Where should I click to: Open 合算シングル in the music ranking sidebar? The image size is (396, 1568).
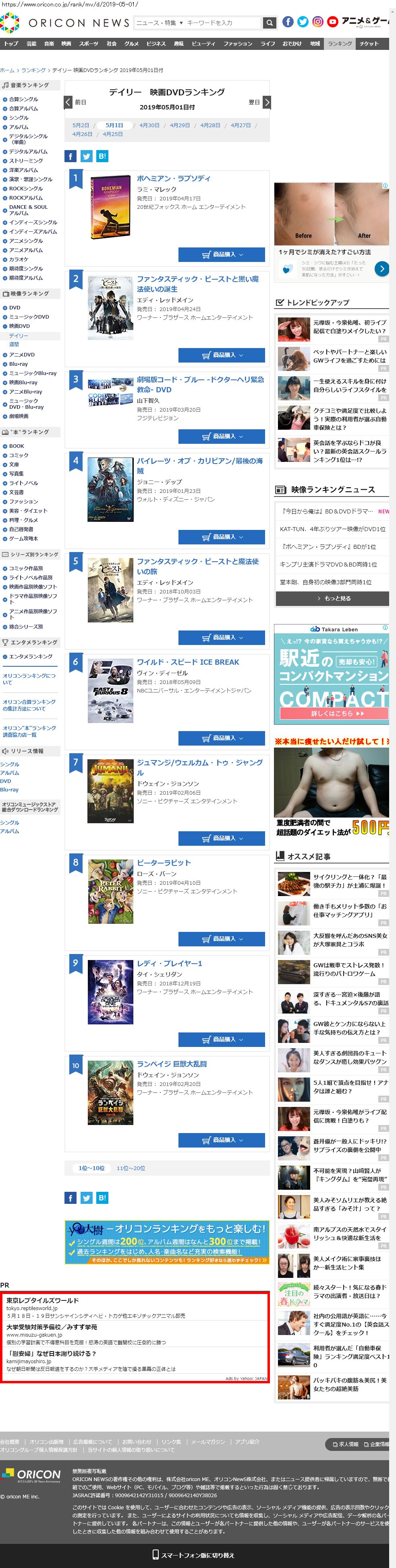point(23,99)
